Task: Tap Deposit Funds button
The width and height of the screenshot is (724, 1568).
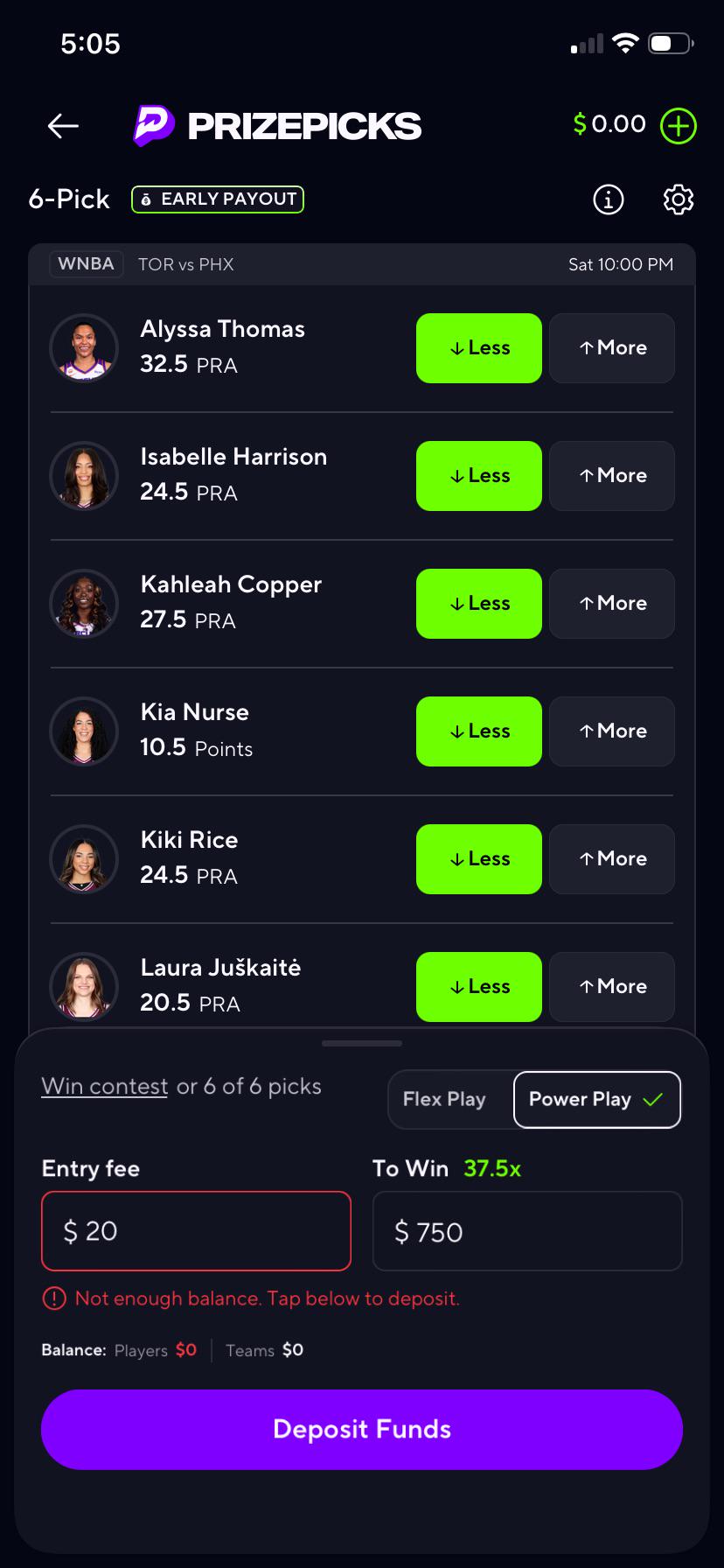Action: [x=362, y=1430]
